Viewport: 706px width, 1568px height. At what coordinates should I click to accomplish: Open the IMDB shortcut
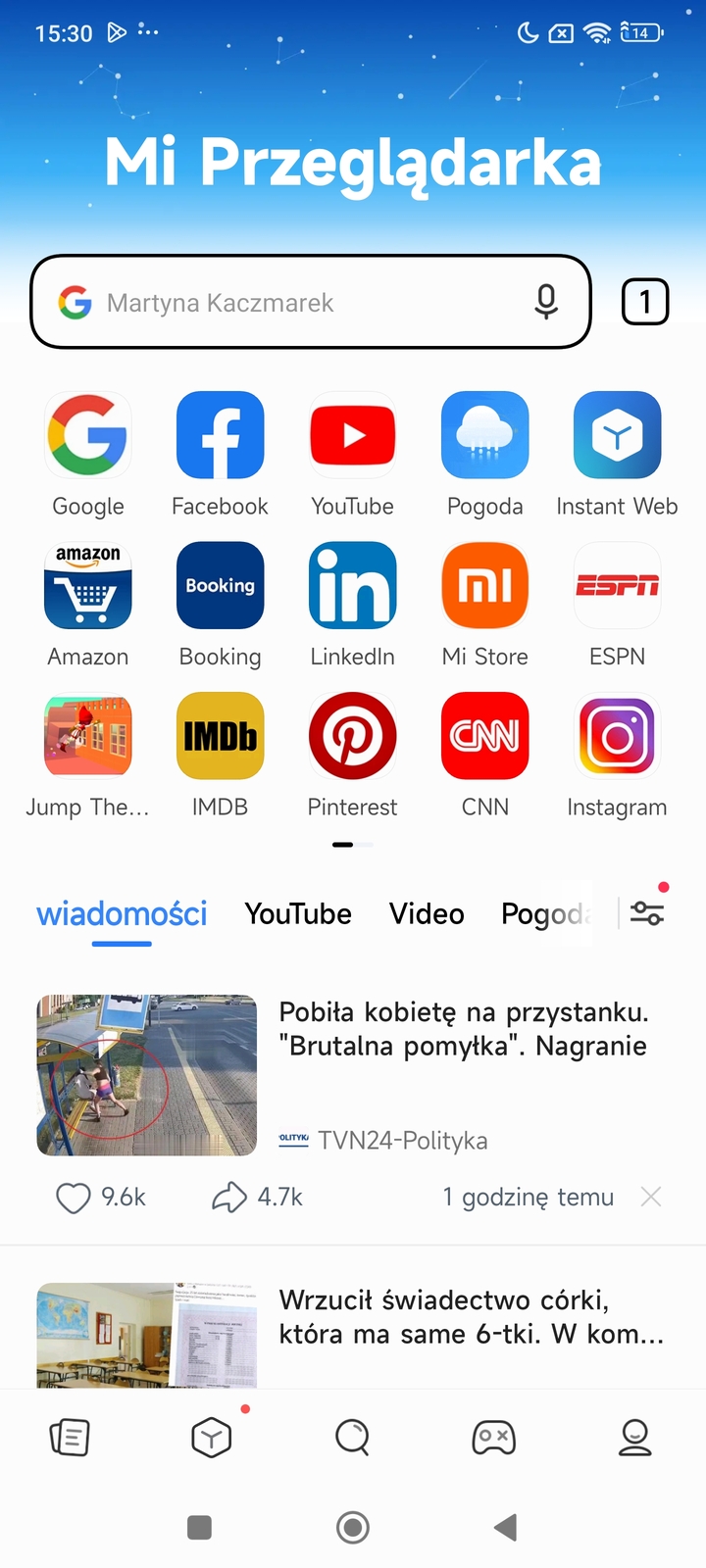click(x=220, y=736)
